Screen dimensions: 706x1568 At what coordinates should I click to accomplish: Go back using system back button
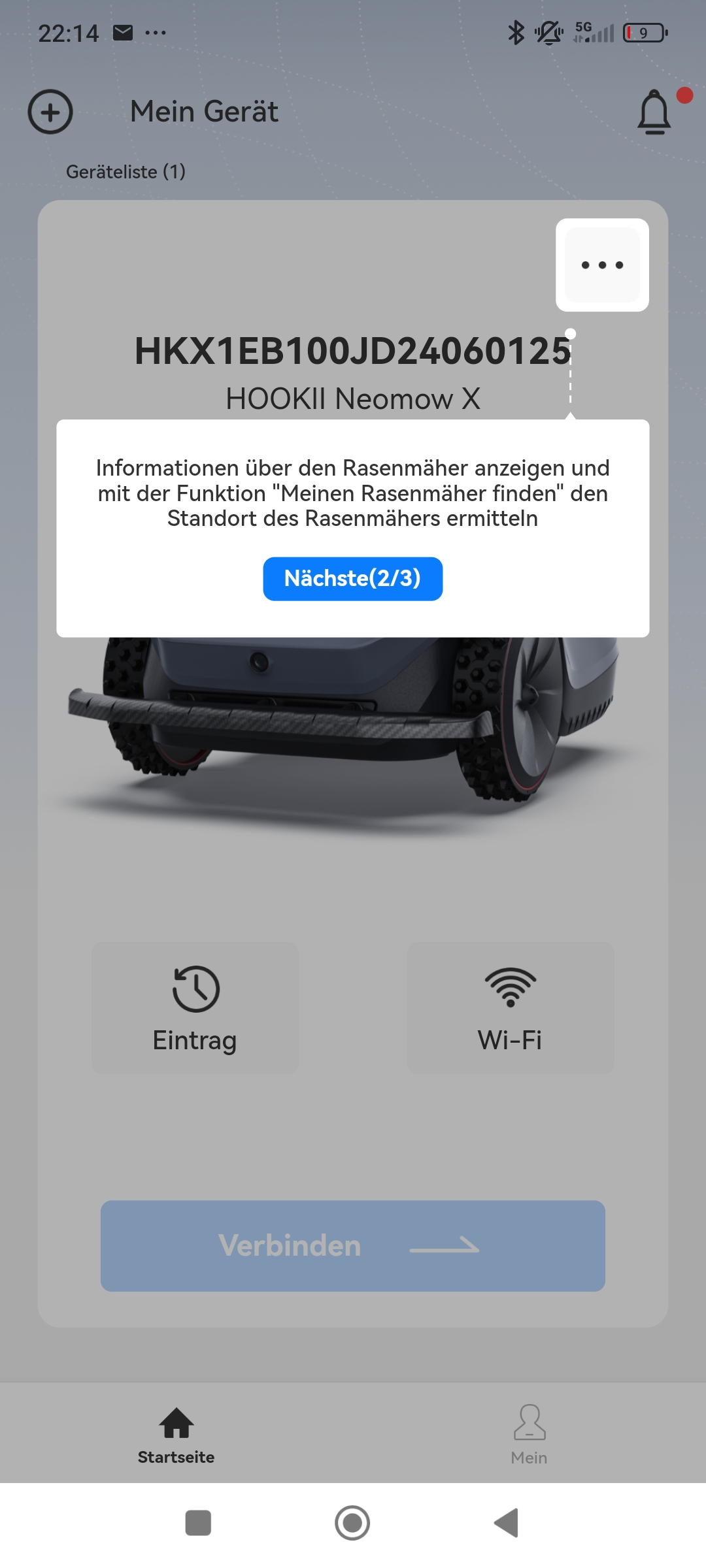507,1523
